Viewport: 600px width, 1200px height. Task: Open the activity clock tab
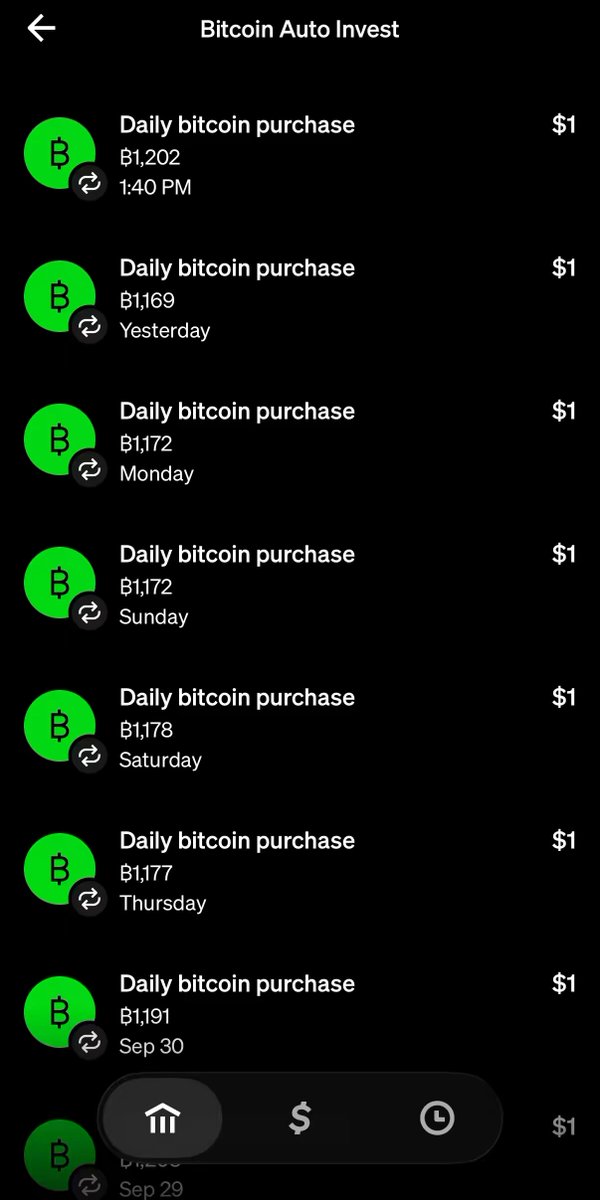point(437,1118)
